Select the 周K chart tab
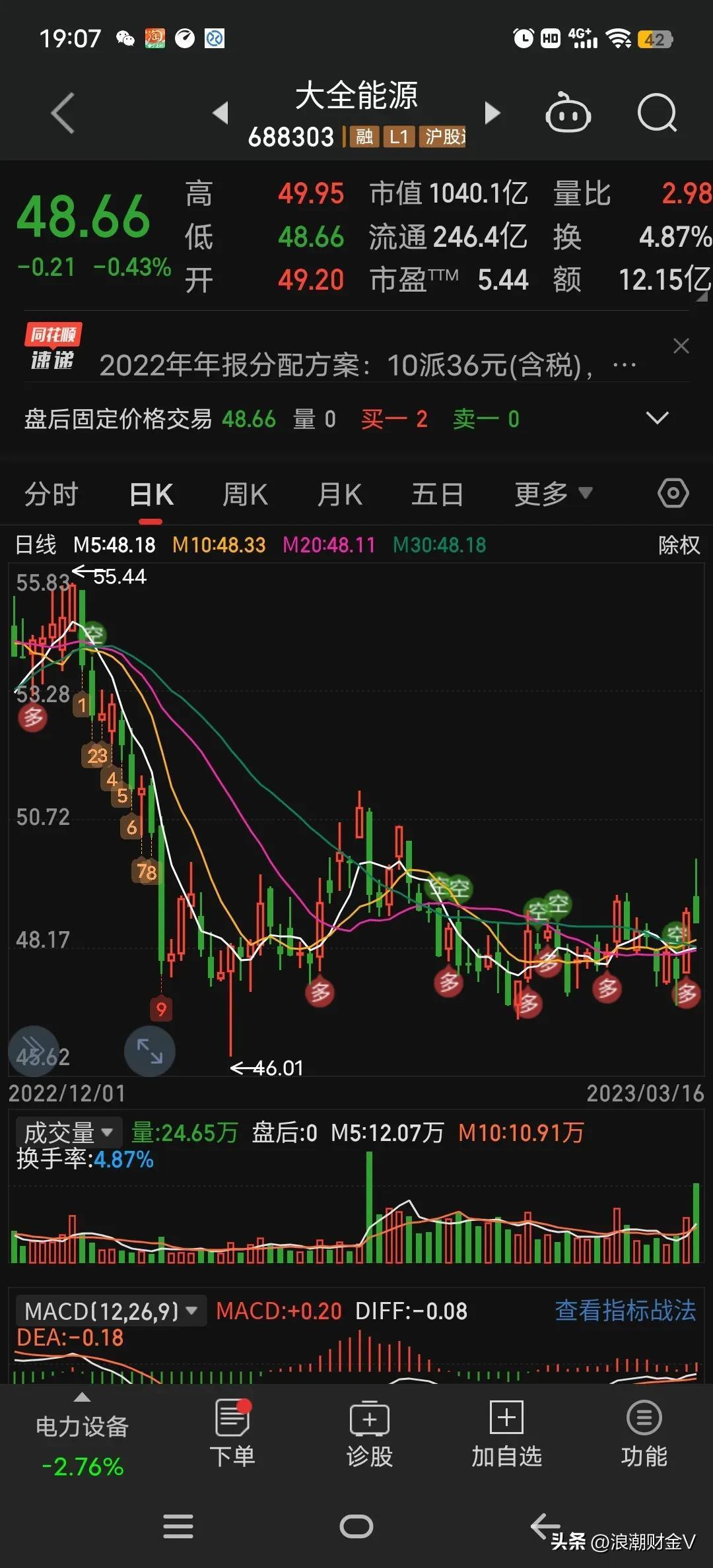The width and height of the screenshot is (713, 1568). pos(245,494)
